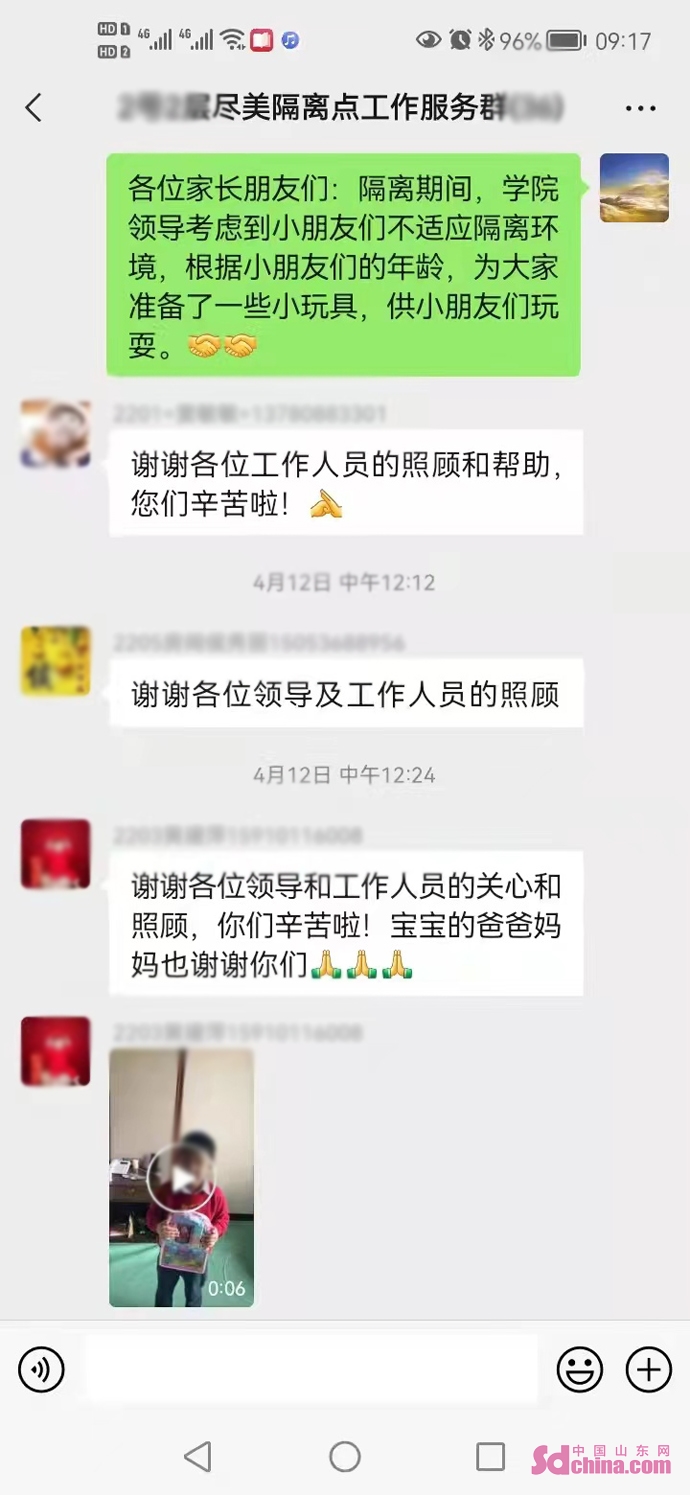Open the emoji picker
The image size is (690, 1495).
(580, 1369)
